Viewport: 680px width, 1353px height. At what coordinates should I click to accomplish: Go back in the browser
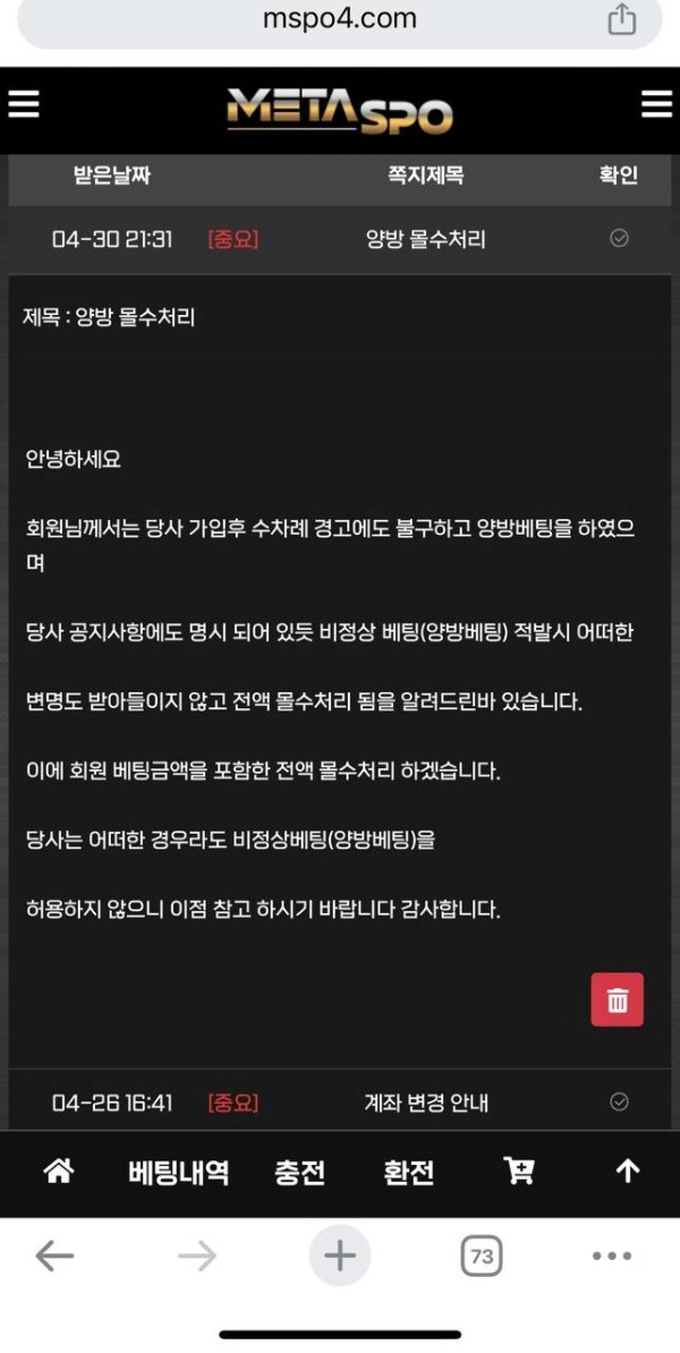point(54,1256)
